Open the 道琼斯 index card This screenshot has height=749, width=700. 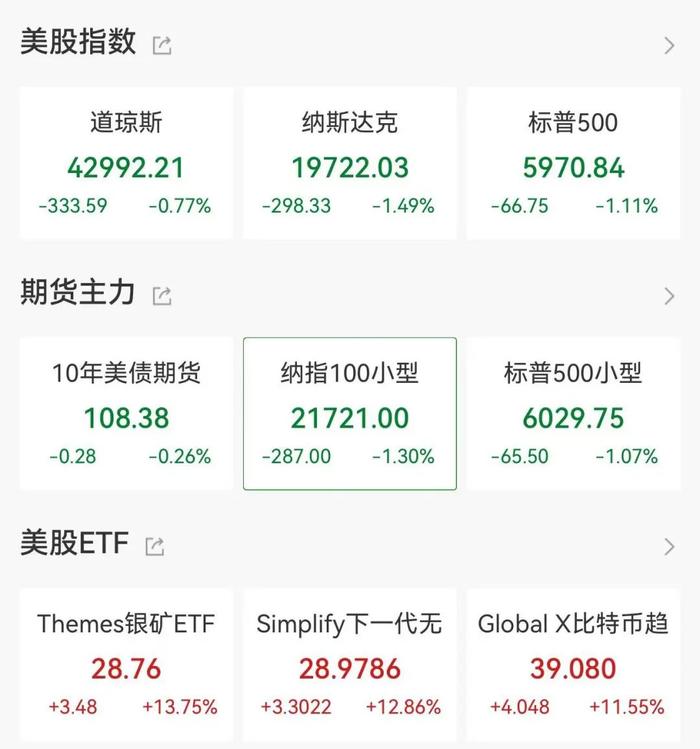click(x=126, y=164)
